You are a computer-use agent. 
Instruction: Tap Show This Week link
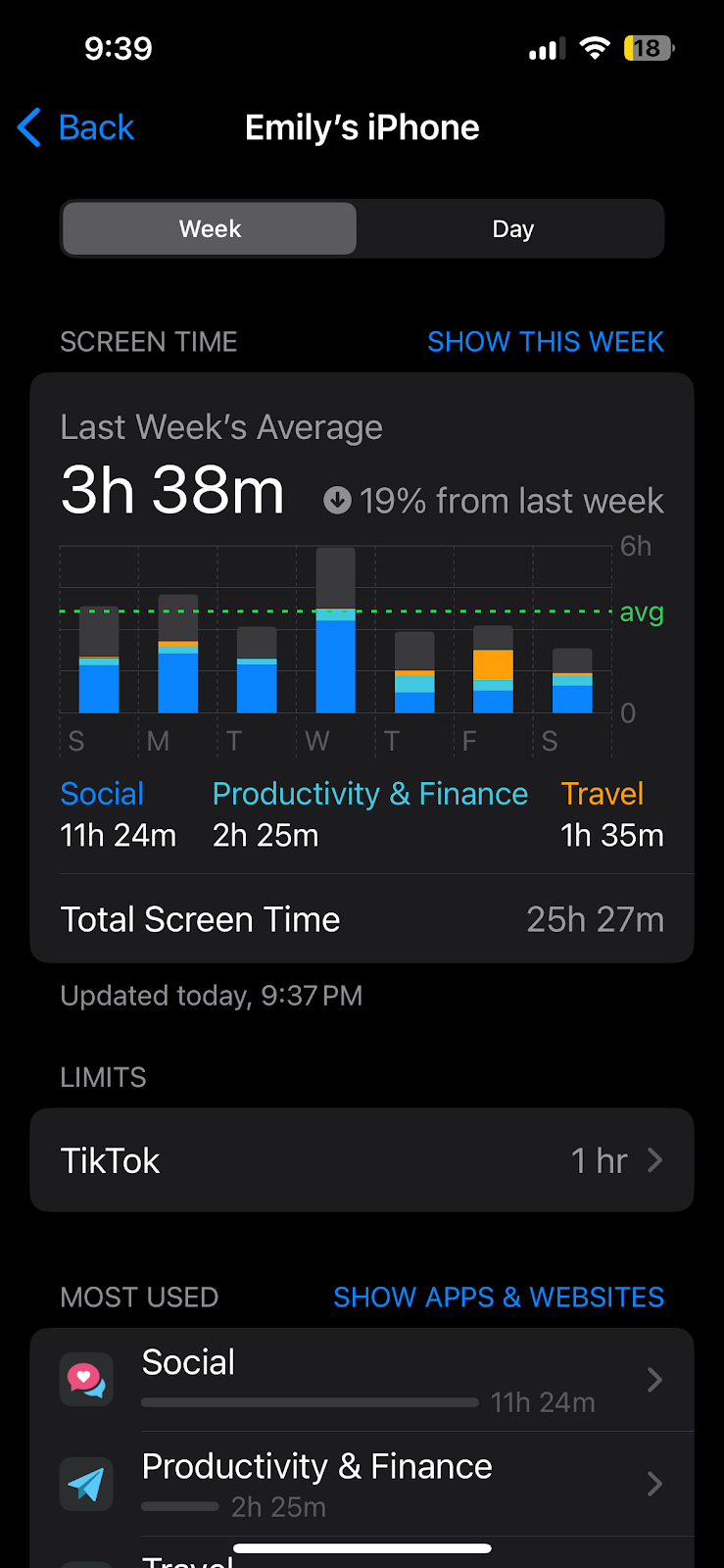[x=546, y=341]
